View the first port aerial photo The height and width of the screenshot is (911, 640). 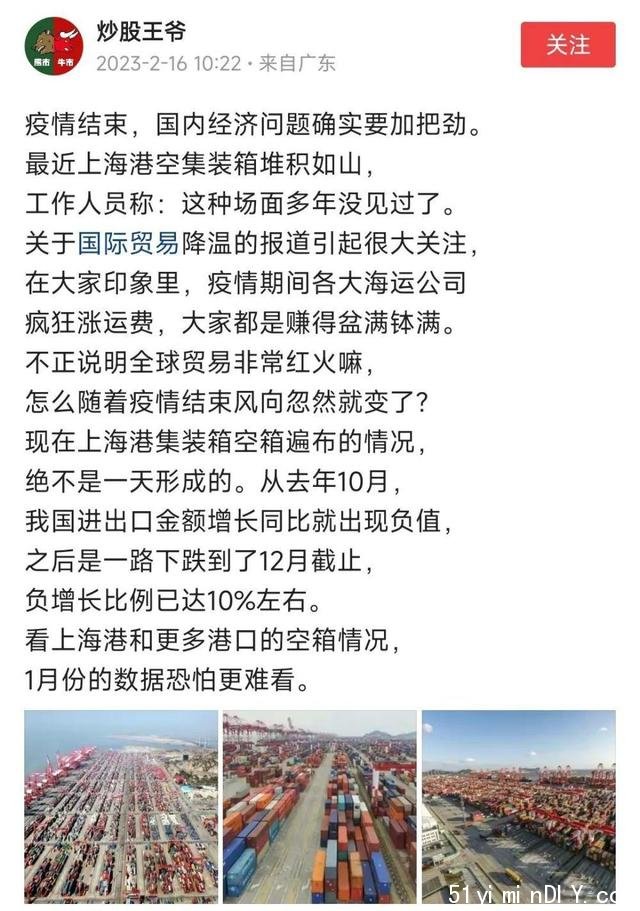[x=120, y=806]
